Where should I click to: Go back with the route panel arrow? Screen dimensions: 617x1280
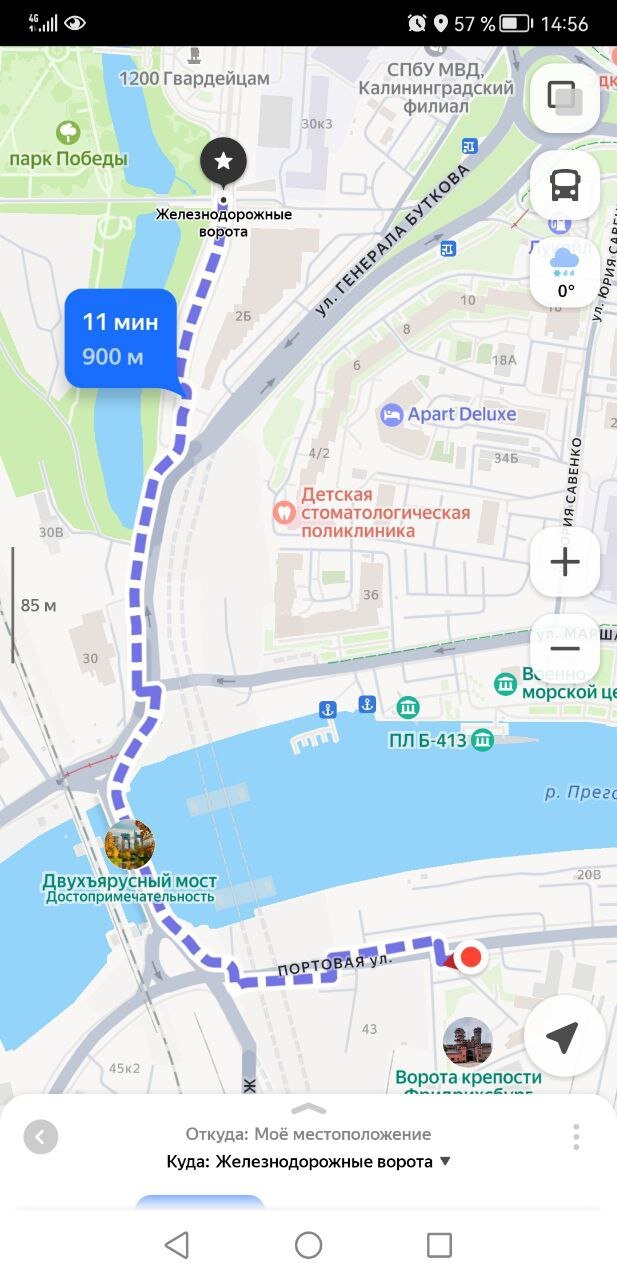(x=41, y=1137)
